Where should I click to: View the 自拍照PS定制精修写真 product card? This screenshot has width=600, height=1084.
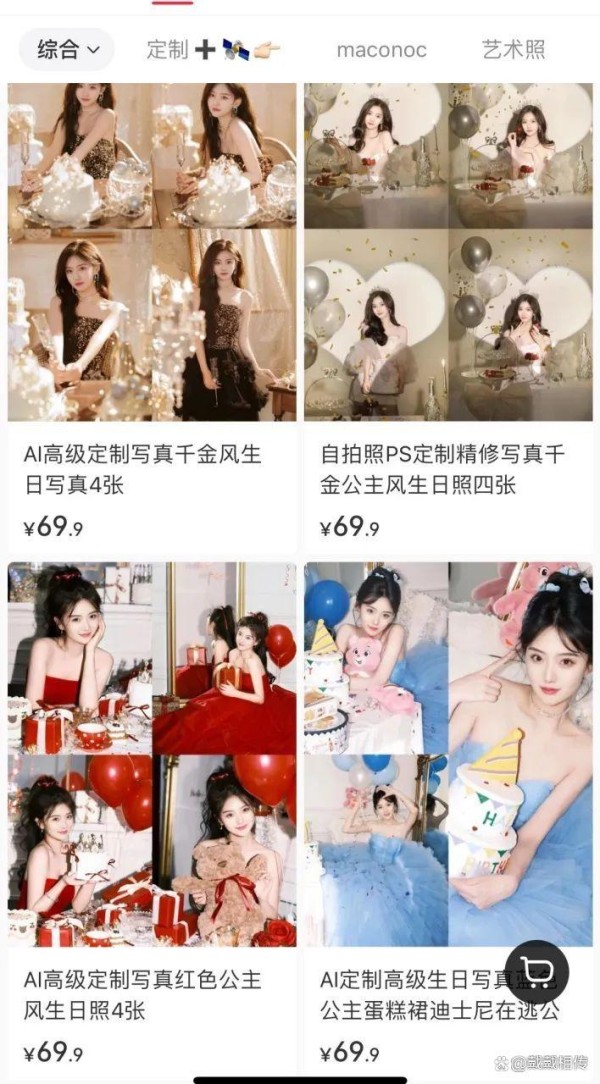(448, 252)
